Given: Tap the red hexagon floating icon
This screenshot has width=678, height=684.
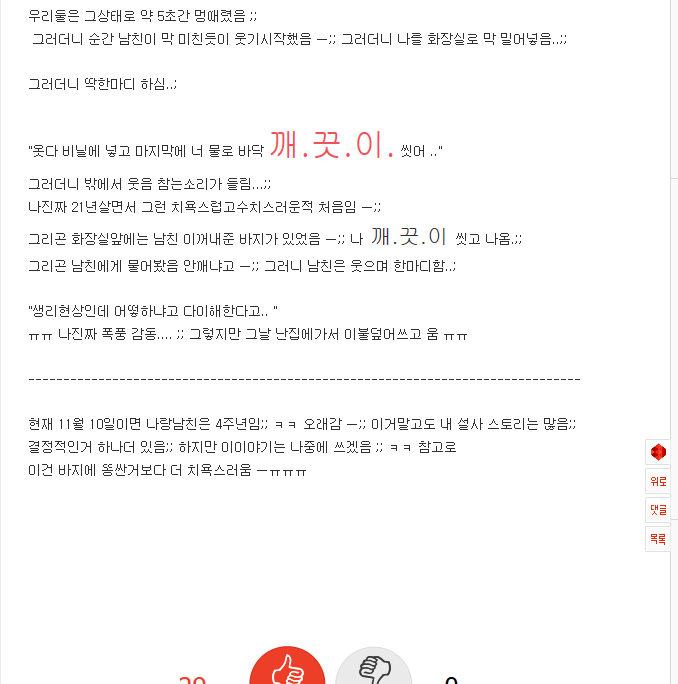Looking at the screenshot, I should point(657,452).
